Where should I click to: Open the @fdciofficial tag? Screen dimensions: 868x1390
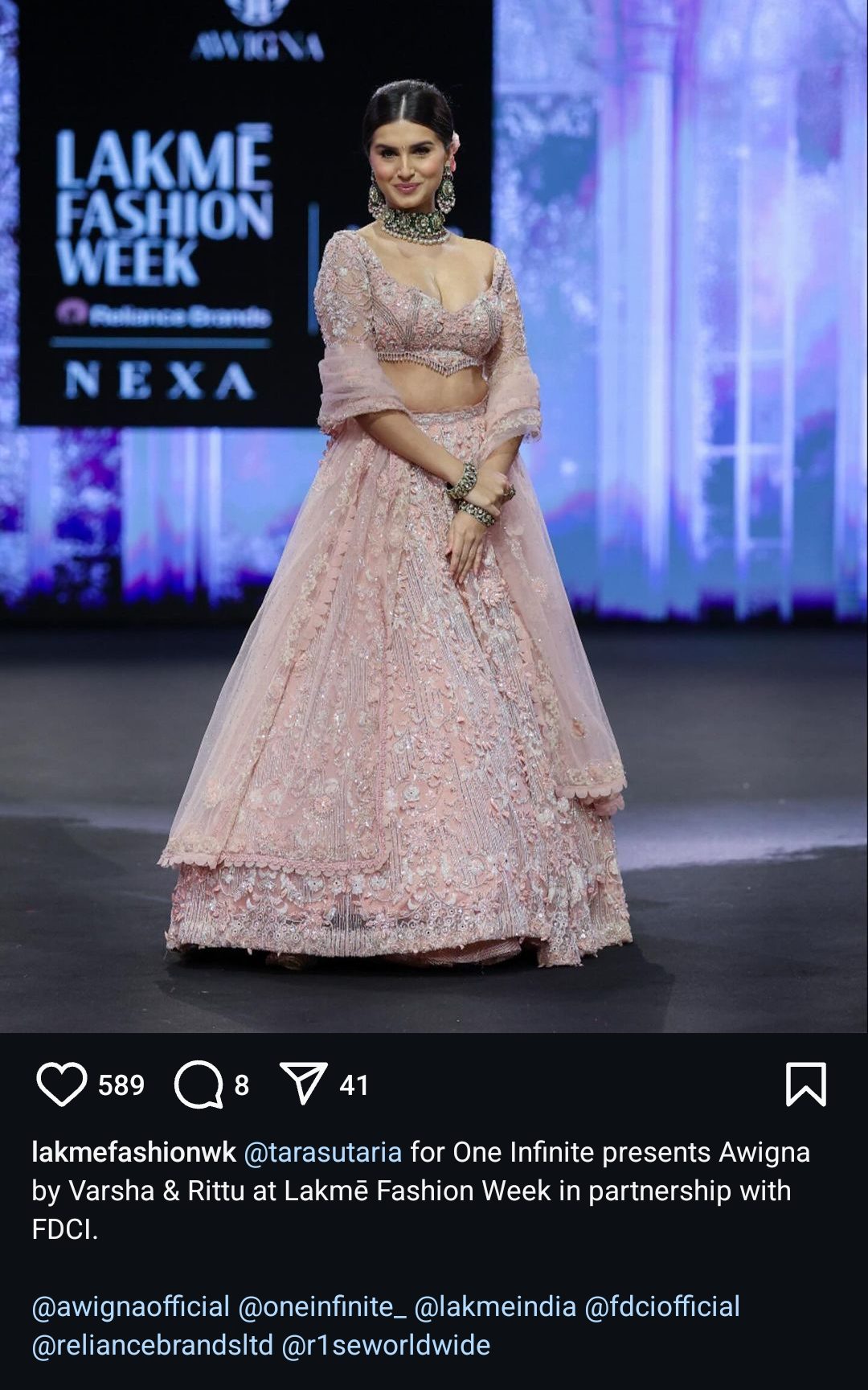pyautogui.click(x=662, y=1306)
